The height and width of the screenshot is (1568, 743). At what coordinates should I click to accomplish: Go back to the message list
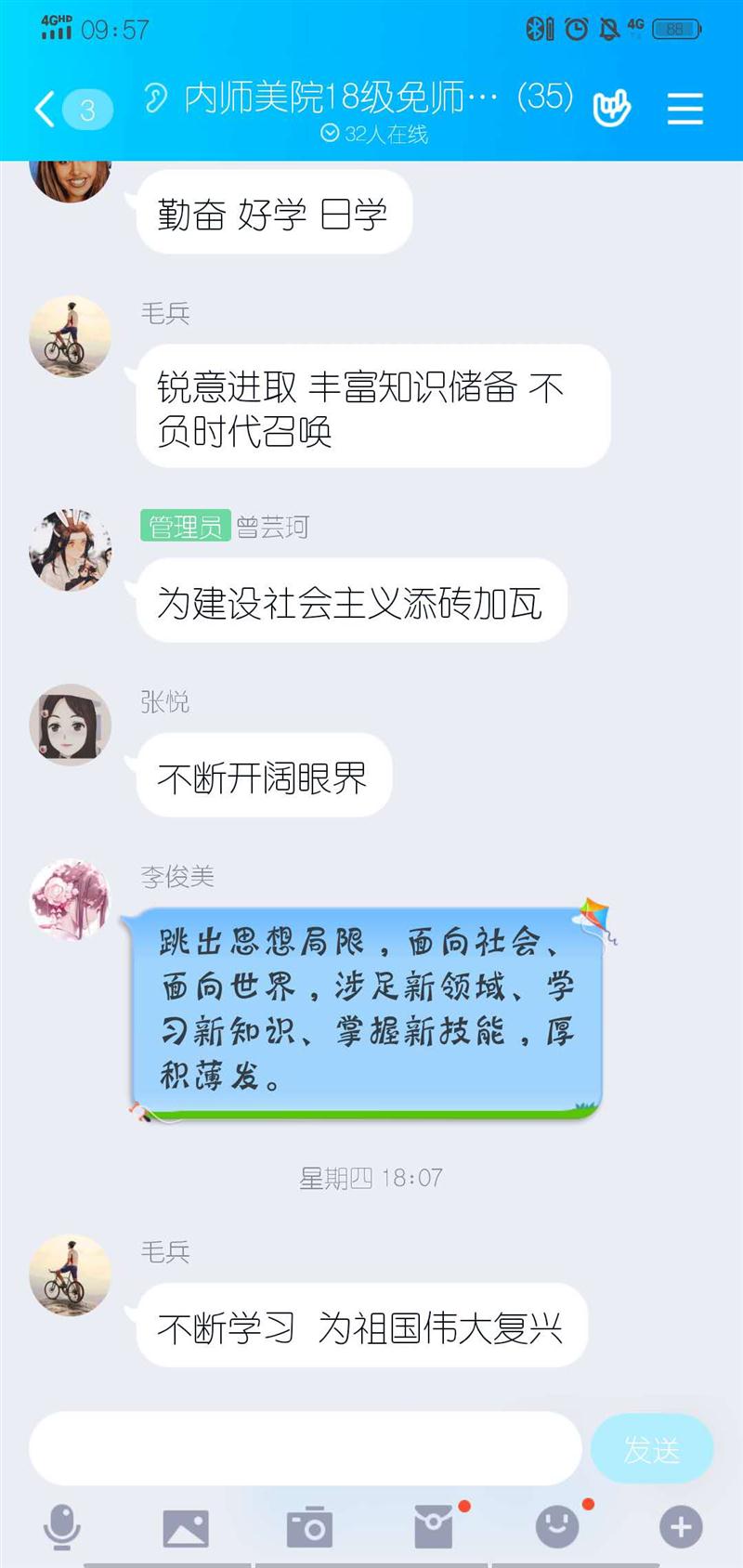point(46,110)
